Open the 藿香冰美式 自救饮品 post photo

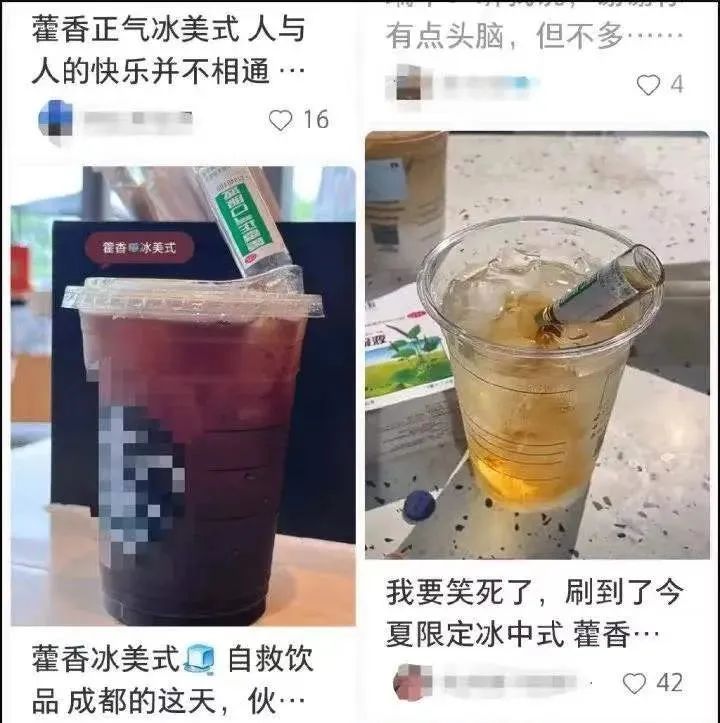(x=183, y=395)
